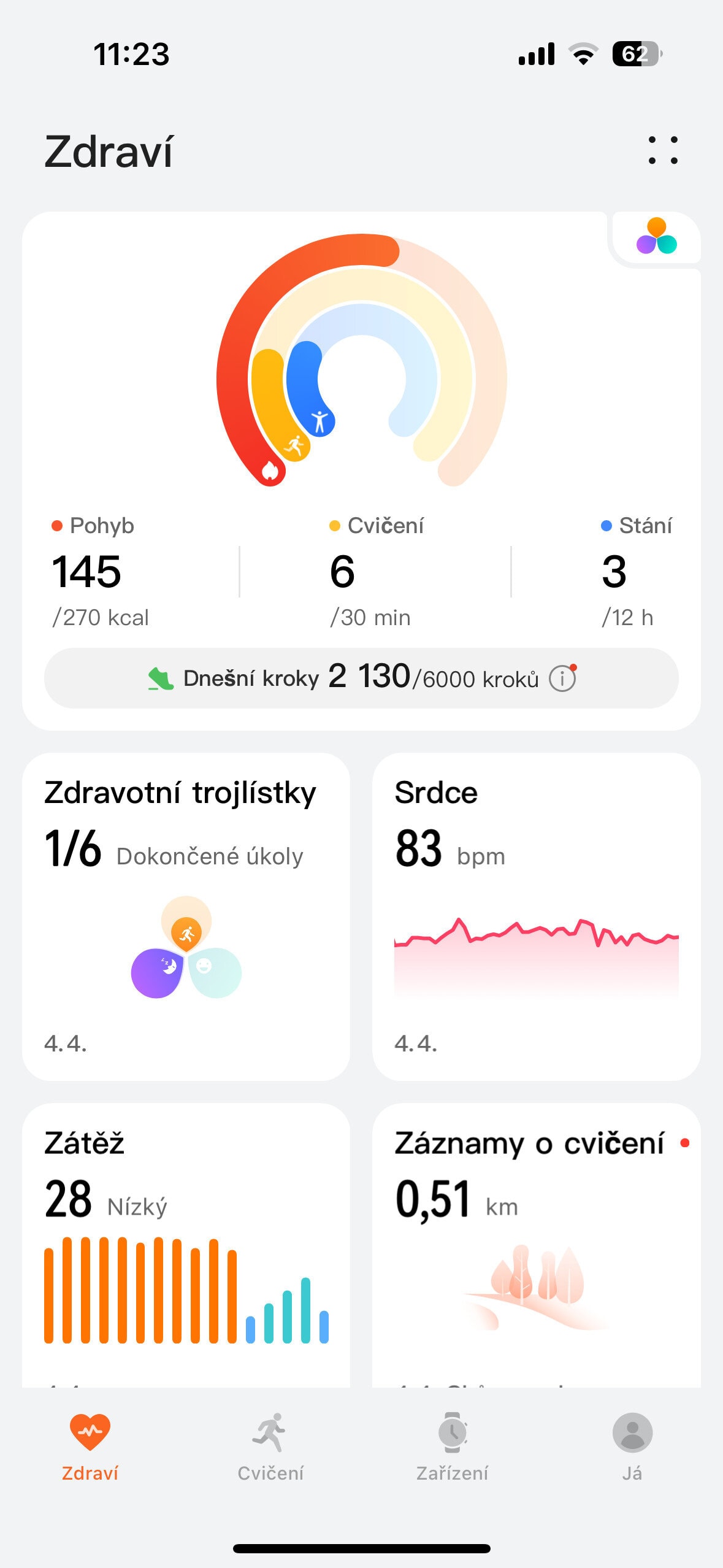The width and height of the screenshot is (723, 1568).
Task: Tap the colorful trefoil icon at card corner
Action: pyautogui.click(x=656, y=236)
